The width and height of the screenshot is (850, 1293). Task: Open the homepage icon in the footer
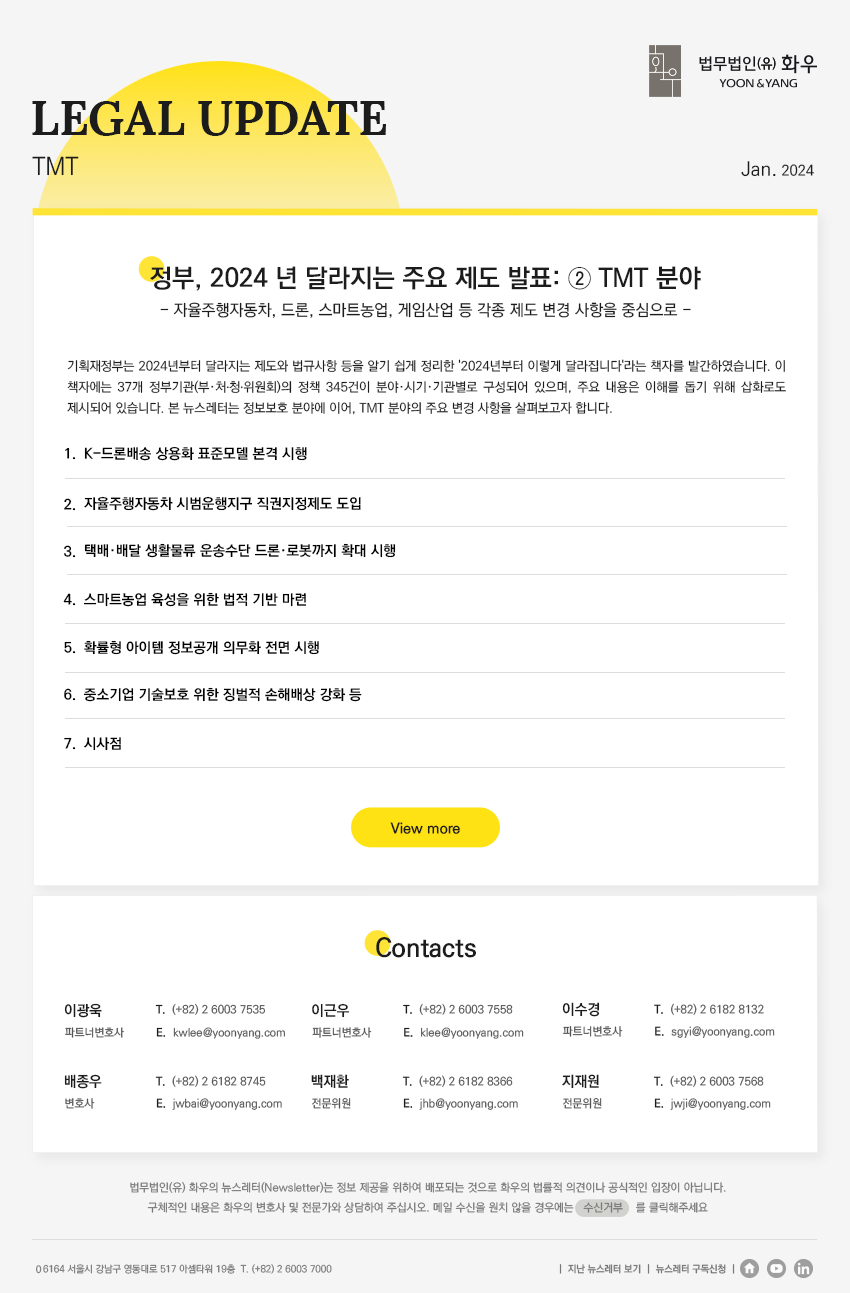point(750,1268)
